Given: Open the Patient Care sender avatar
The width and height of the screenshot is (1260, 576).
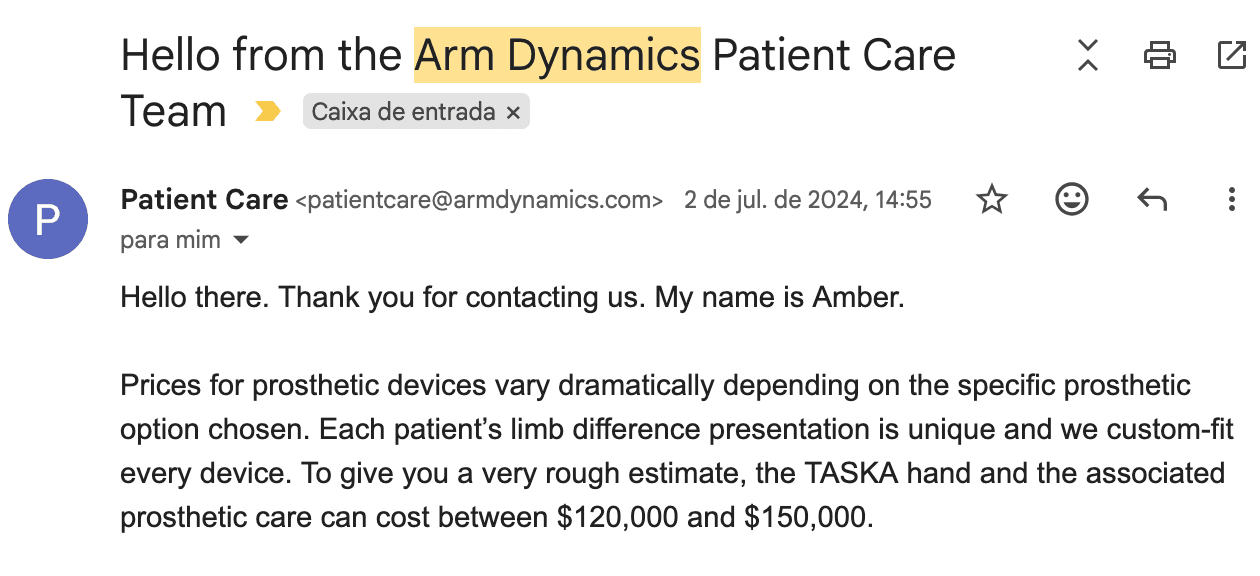Looking at the screenshot, I should pos(48,219).
